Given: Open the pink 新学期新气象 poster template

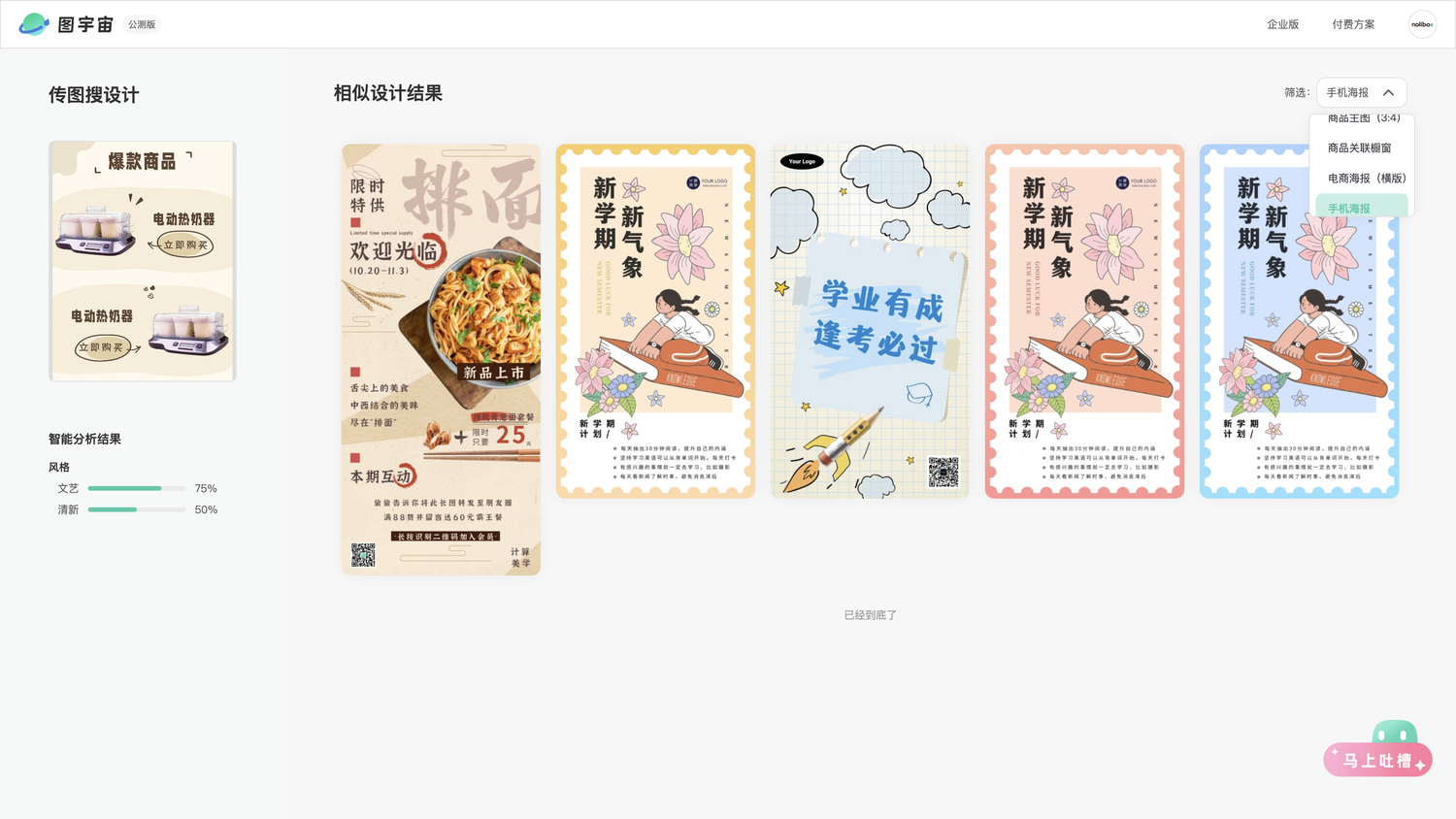Looking at the screenshot, I should [1084, 321].
